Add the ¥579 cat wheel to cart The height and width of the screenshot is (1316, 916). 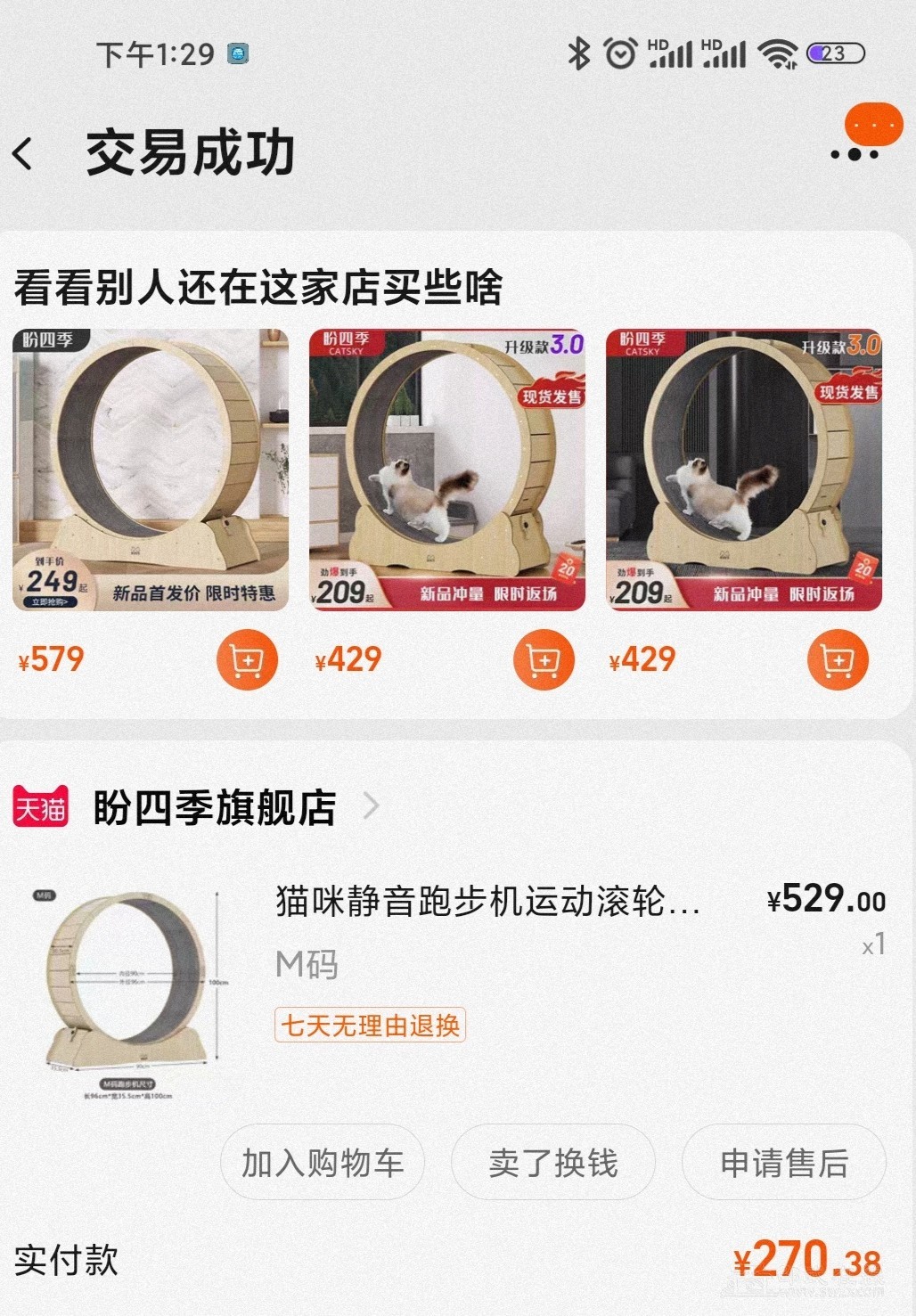click(x=247, y=659)
